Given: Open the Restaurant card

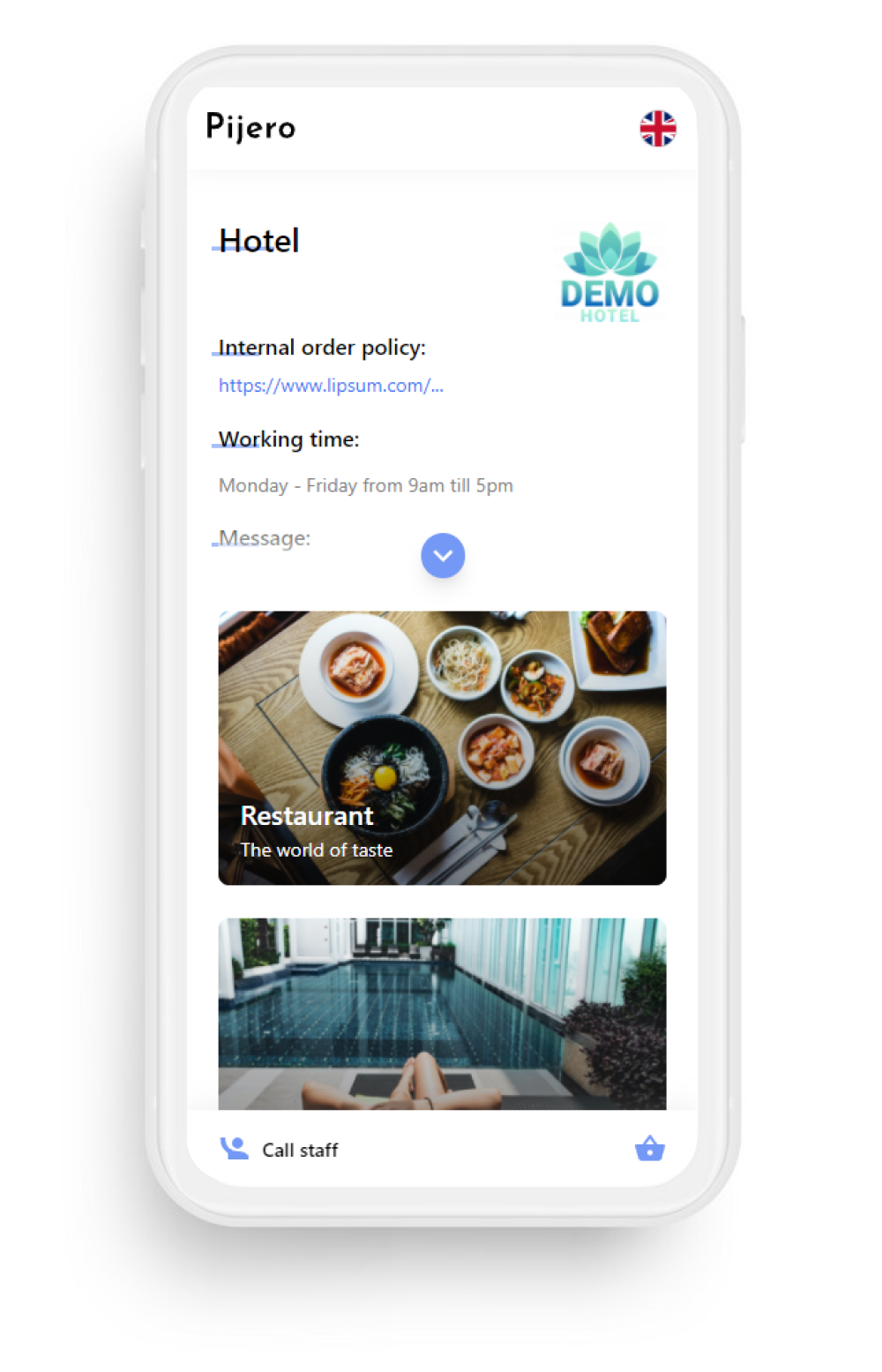Looking at the screenshot, I should coord(442,747).
